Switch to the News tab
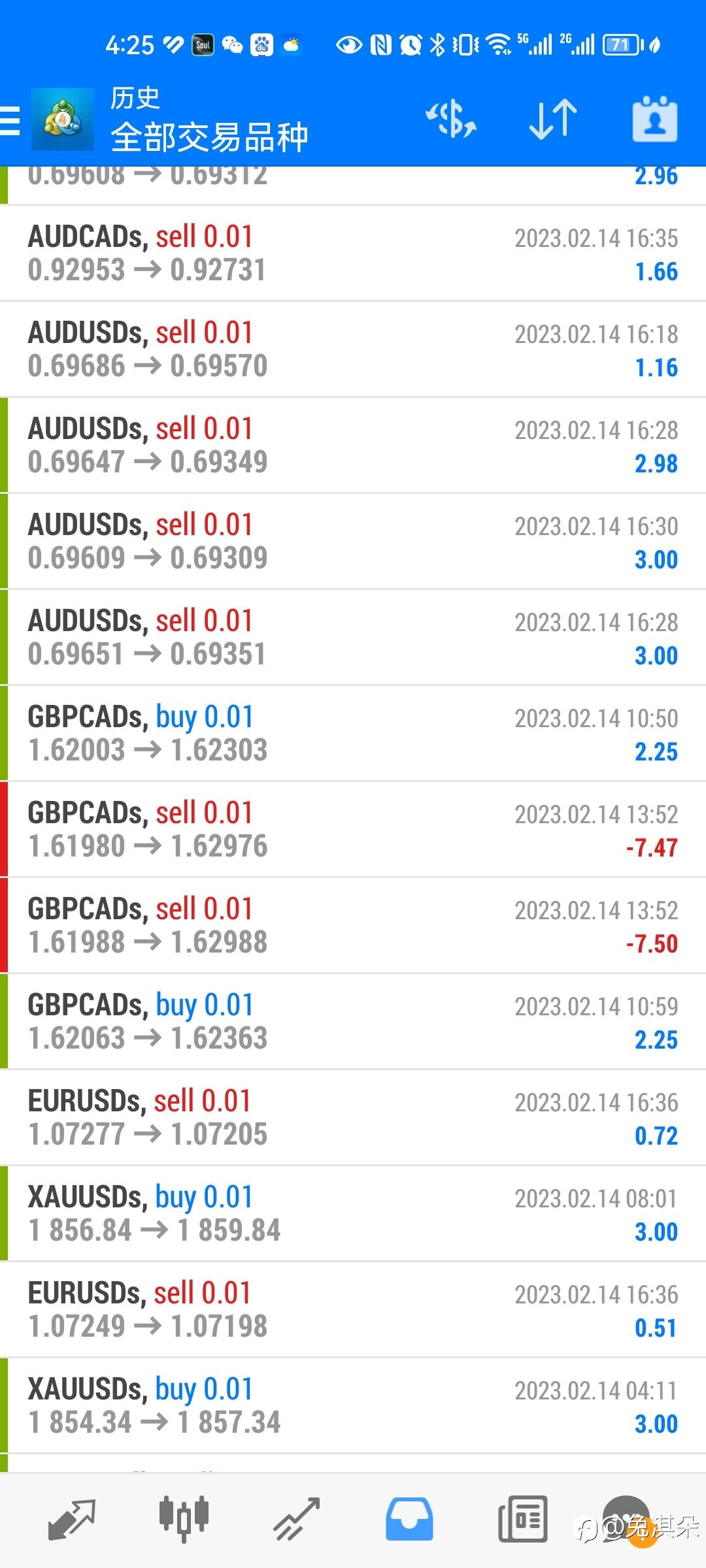Screen dimensions: 706x1568 coord(522,1520)
